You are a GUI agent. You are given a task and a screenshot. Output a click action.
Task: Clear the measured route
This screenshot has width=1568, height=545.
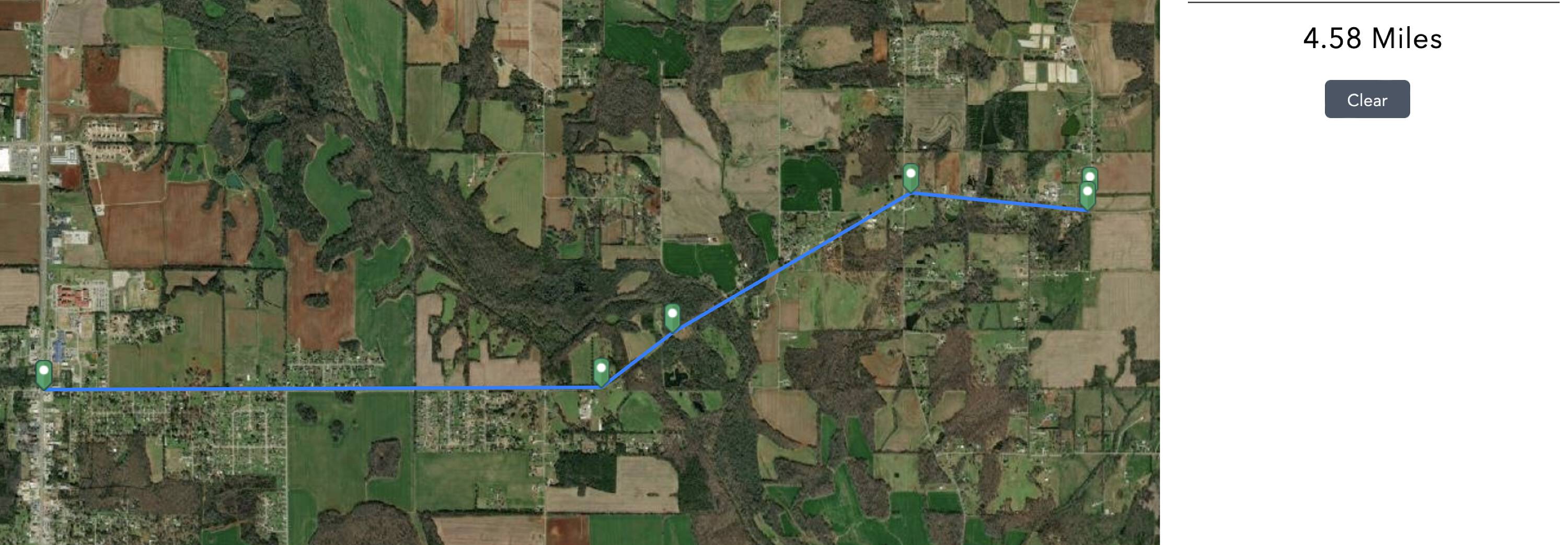[1367, 99]
